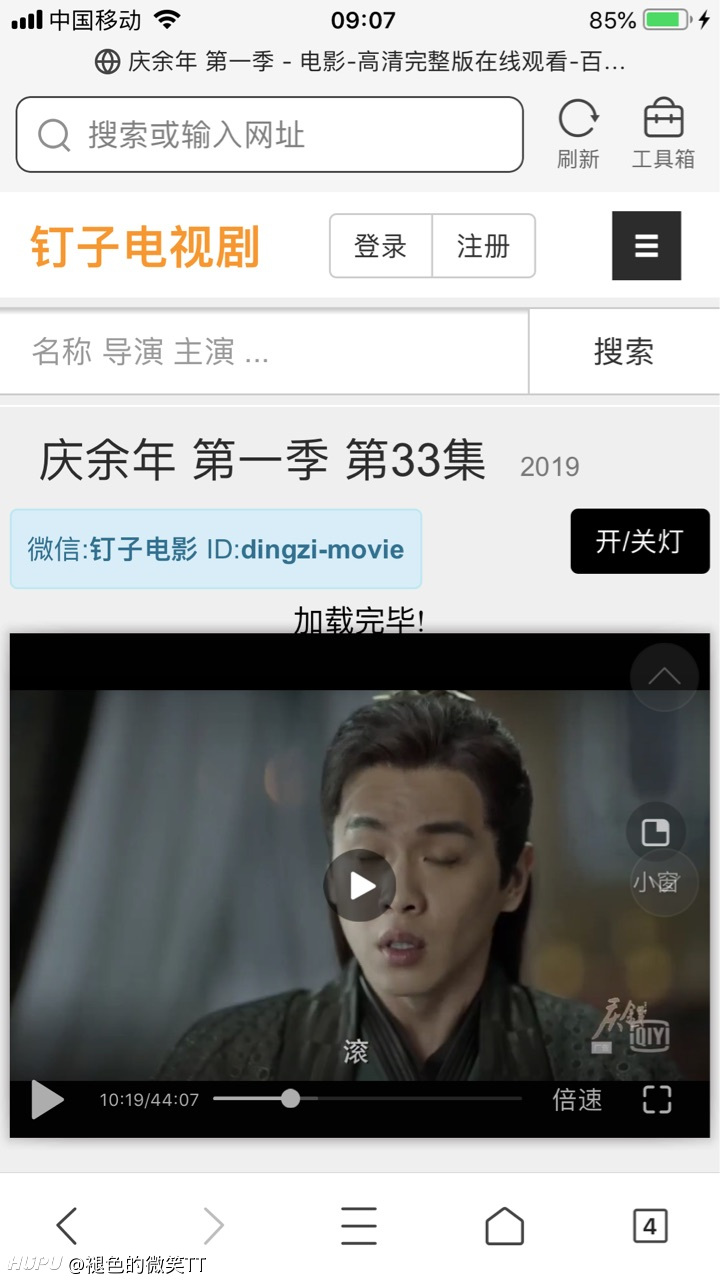Open the 小窗 mini window mode
The height and width of the screenshot is (1280, 720).
click(x=656, y=850)
